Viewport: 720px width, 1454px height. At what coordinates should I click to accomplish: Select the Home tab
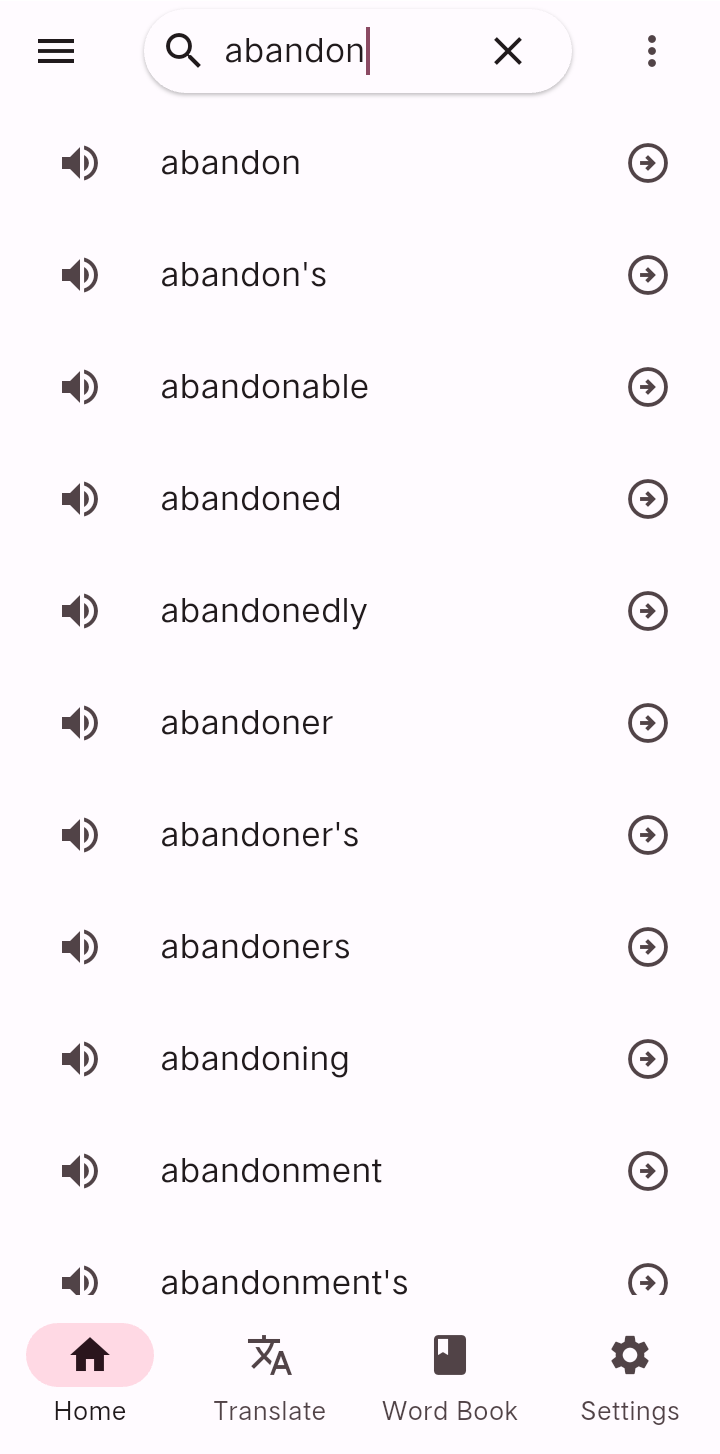point(90,1378)
